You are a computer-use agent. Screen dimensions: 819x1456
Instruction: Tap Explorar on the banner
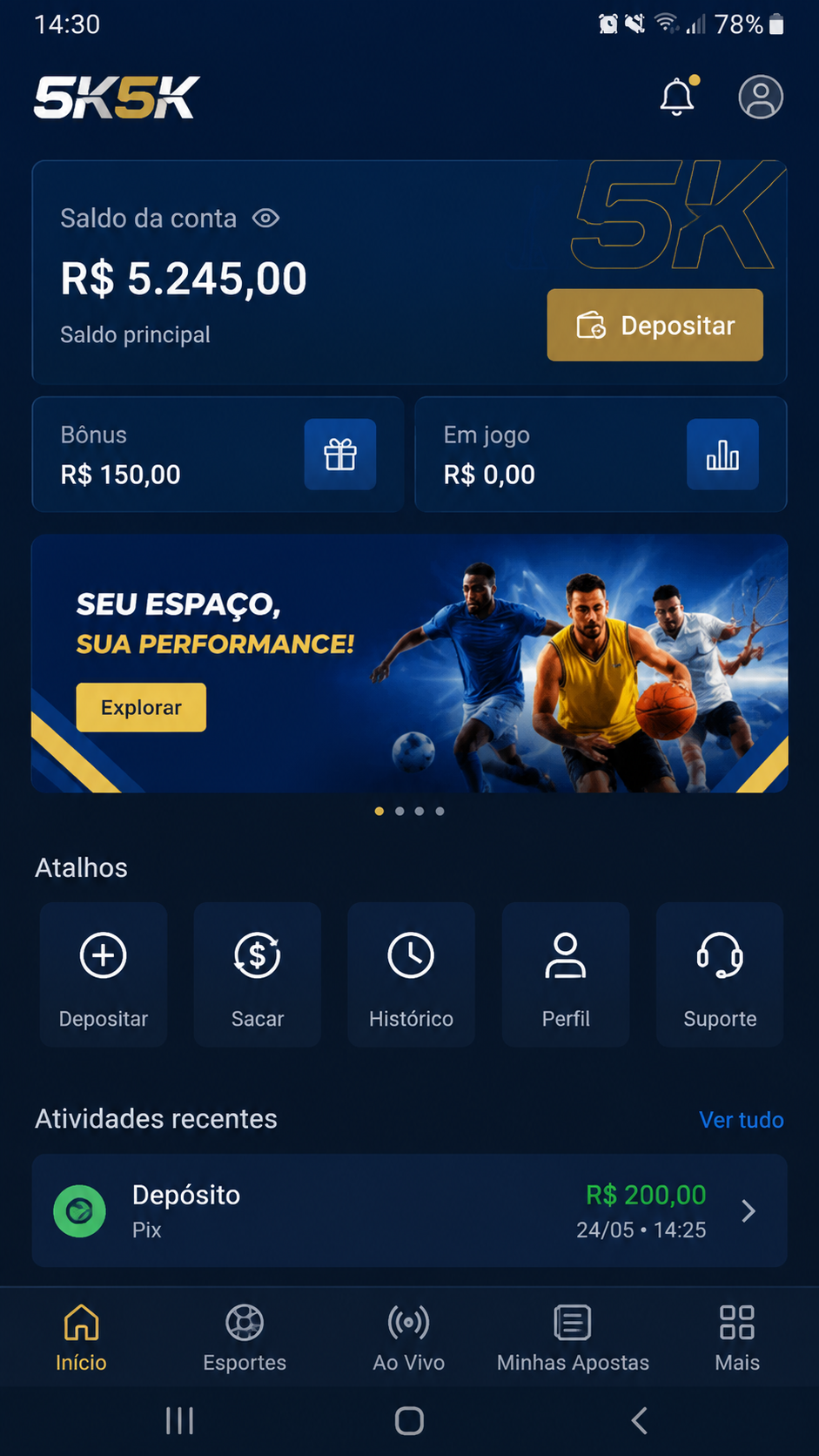pyautogui.click(x=141, y=707)
